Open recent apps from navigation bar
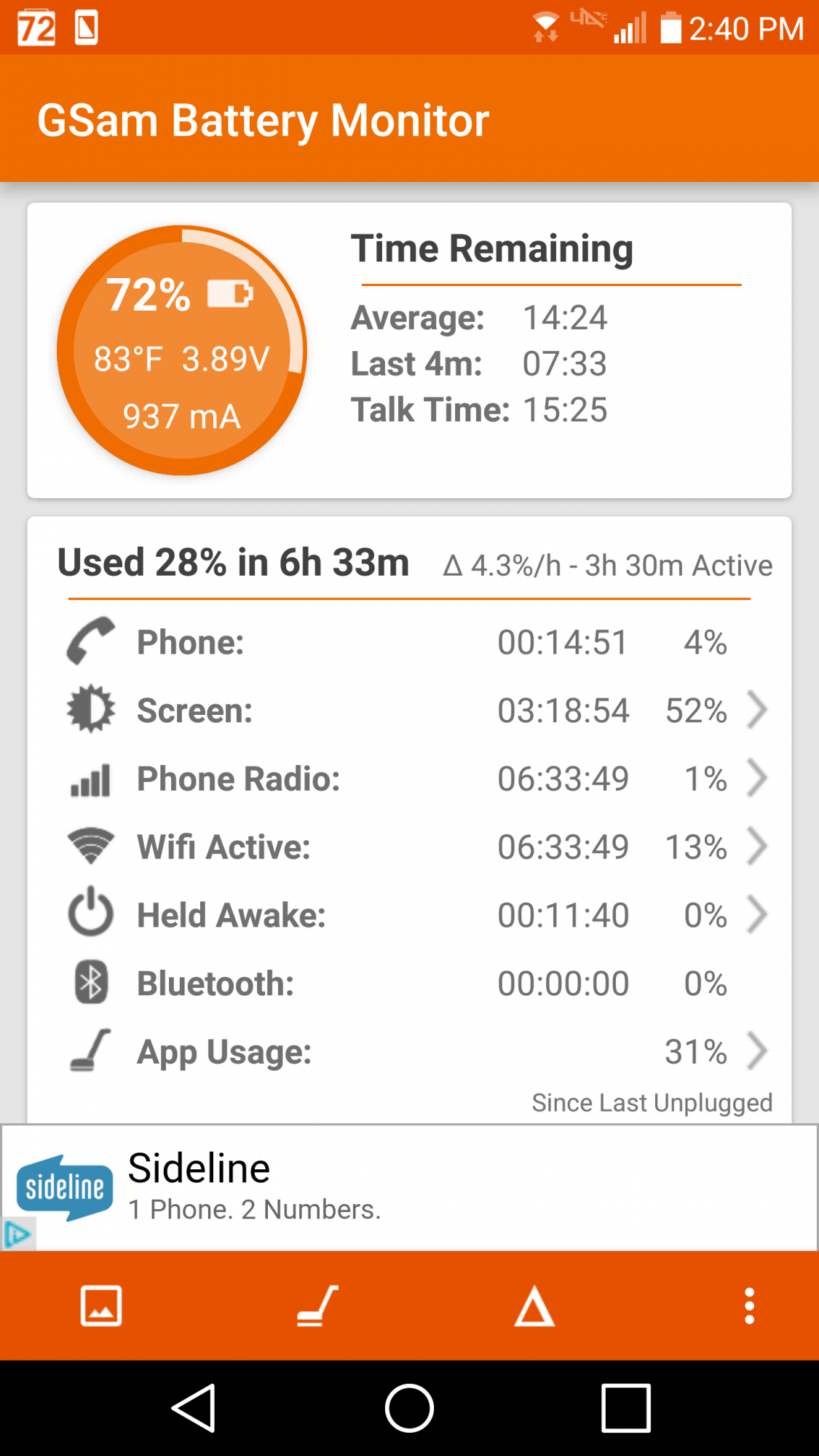This screenshot has width=819, height=1456. tap(625, 1408)
